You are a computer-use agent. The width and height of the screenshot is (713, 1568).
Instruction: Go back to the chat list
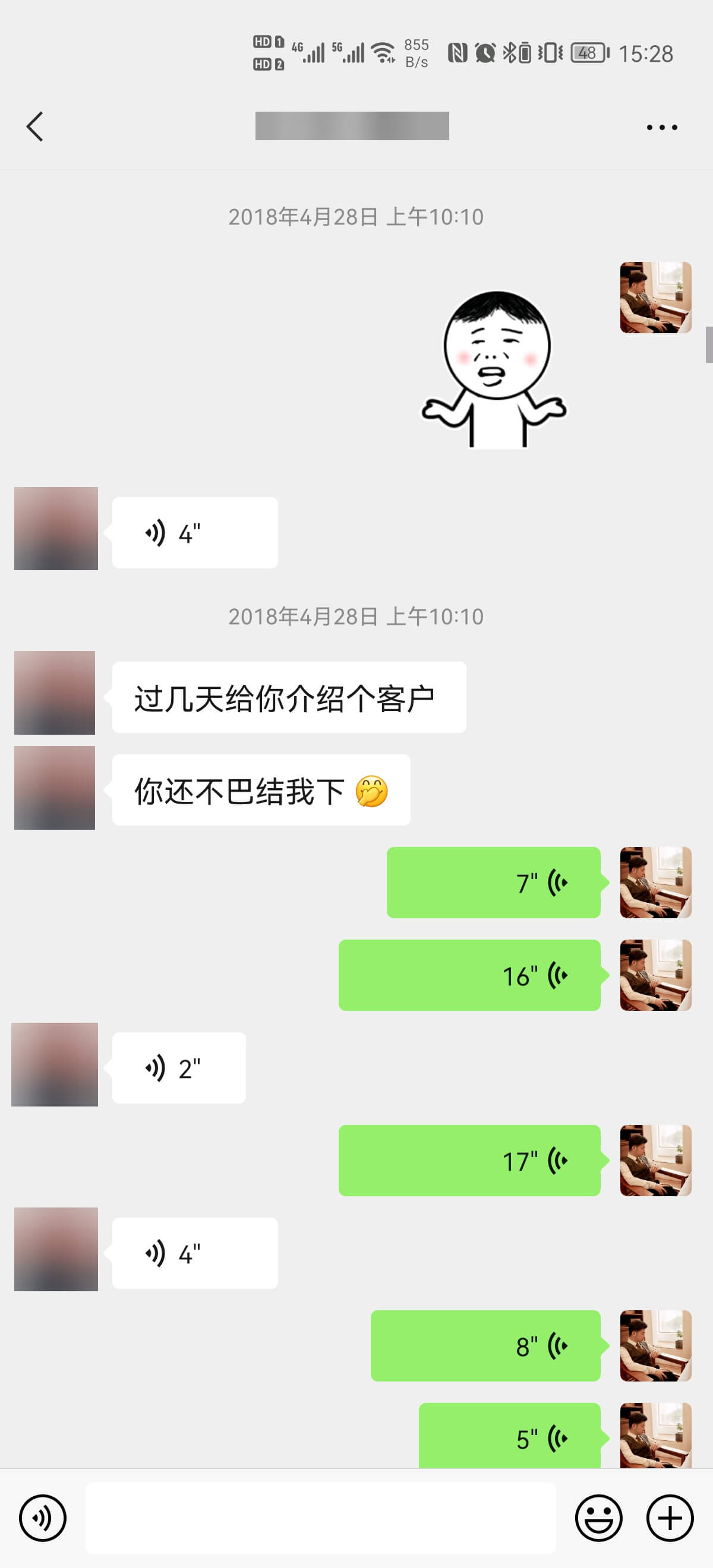[x=34, y=127]
